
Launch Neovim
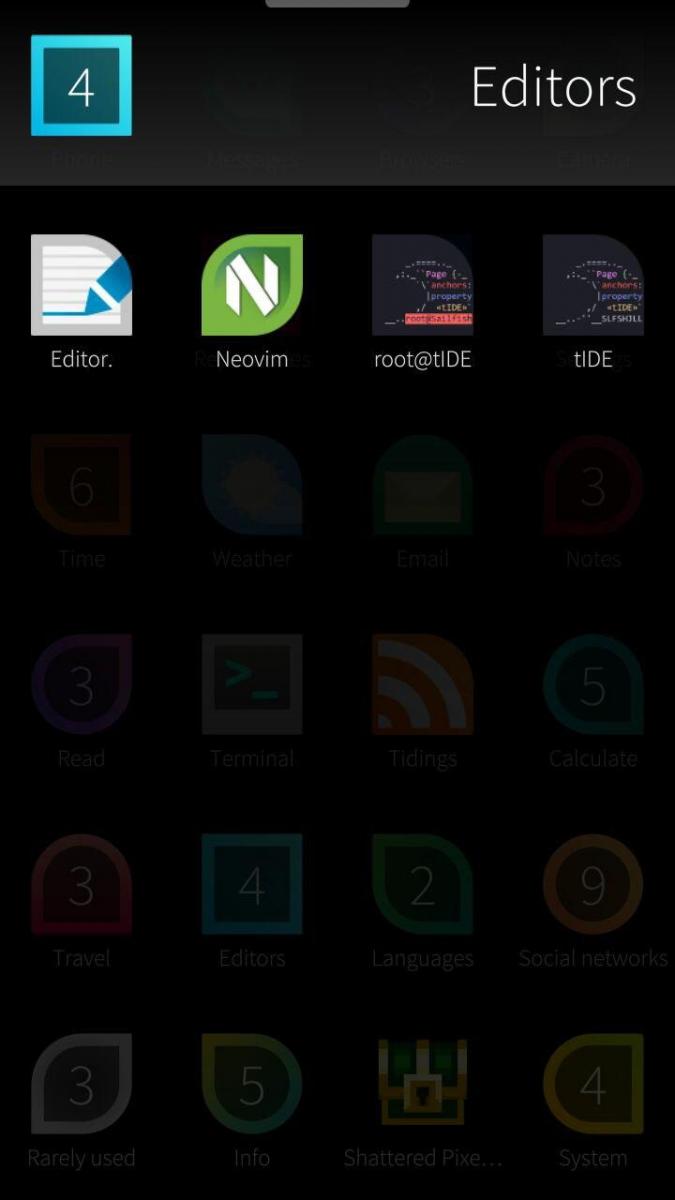point(252,286)
